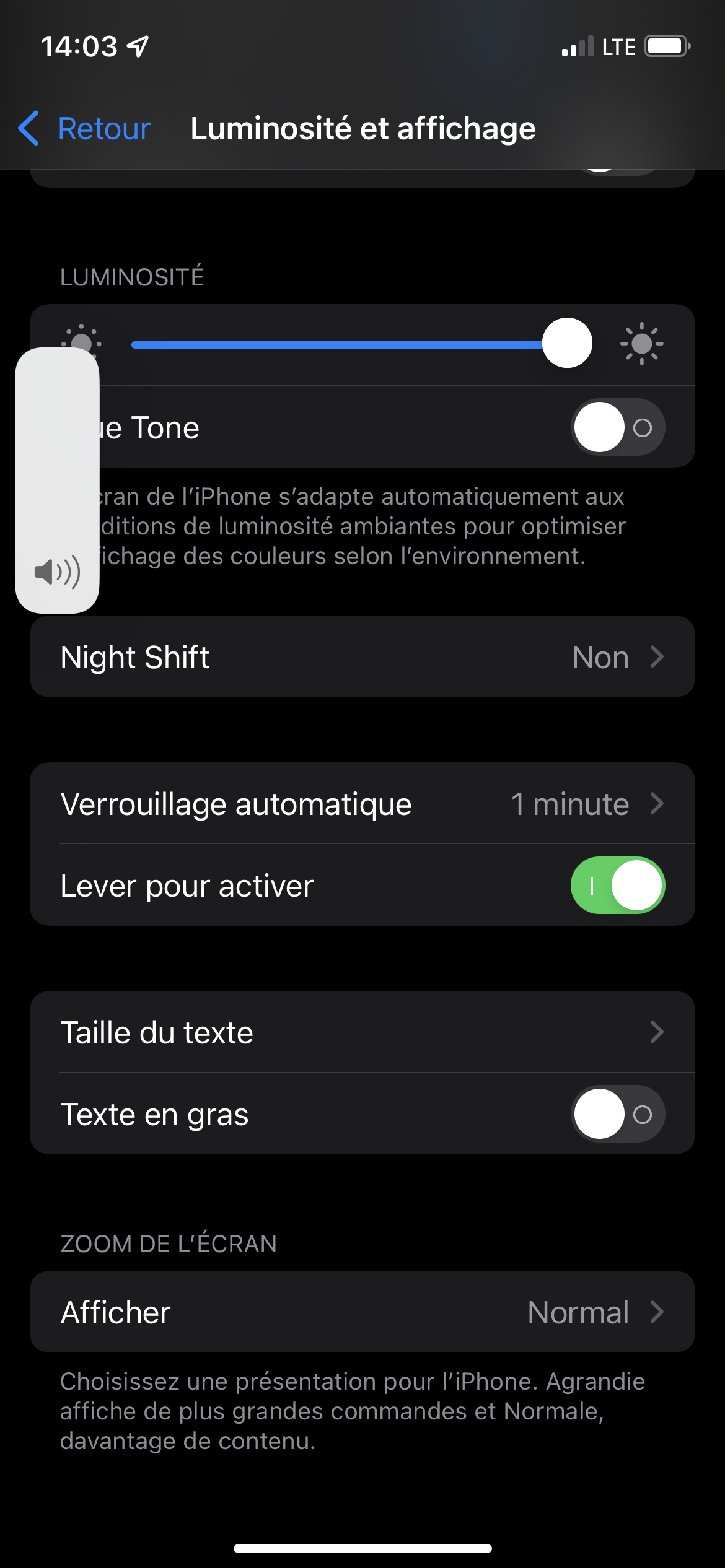Open Verrouillage automatique options
Viewport: 725px width, 1568px height.
pos(362,804)
